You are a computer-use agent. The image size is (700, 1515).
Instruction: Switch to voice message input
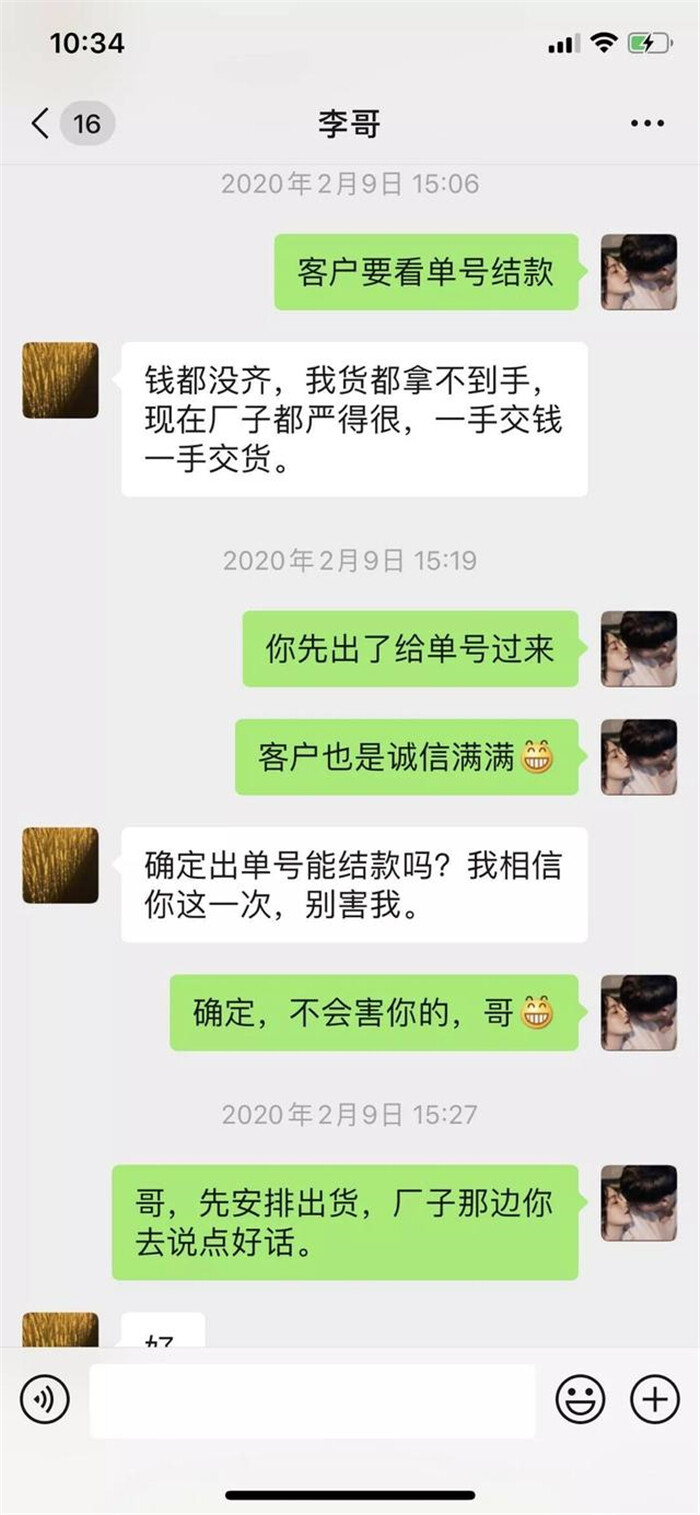pos(45,1399)
